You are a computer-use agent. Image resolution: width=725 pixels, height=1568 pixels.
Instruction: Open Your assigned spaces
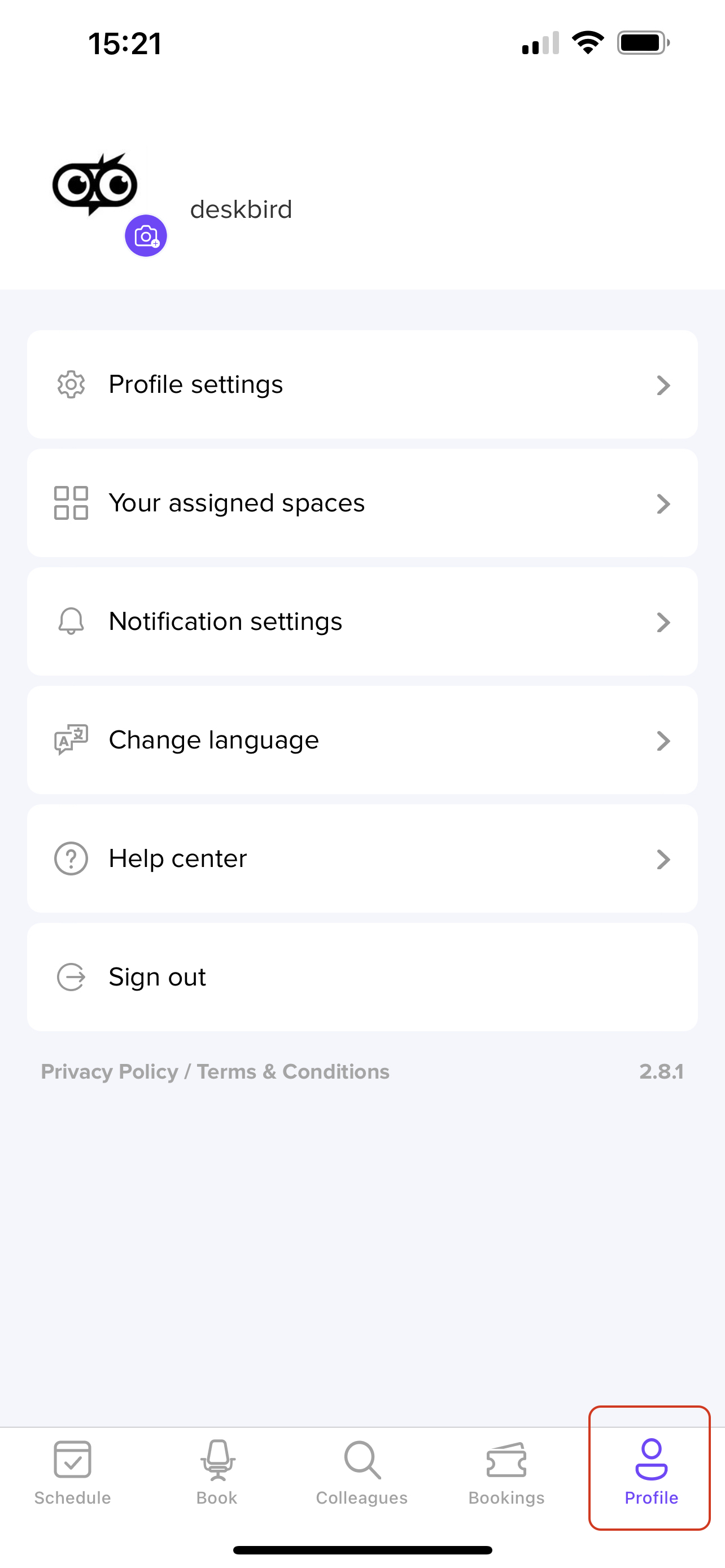(362, 503)
